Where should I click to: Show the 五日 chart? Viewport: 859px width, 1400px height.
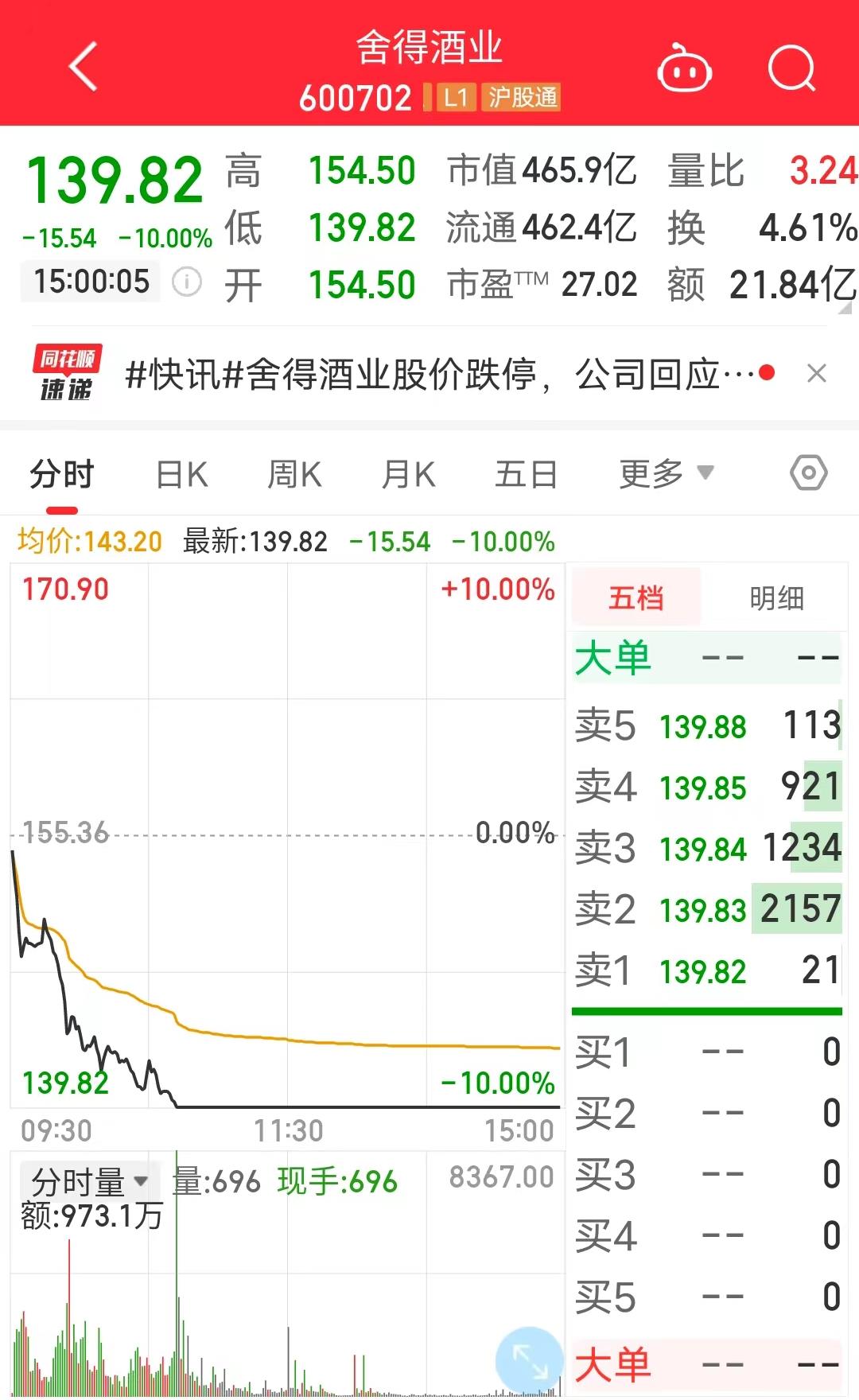[x=526, y=475]
